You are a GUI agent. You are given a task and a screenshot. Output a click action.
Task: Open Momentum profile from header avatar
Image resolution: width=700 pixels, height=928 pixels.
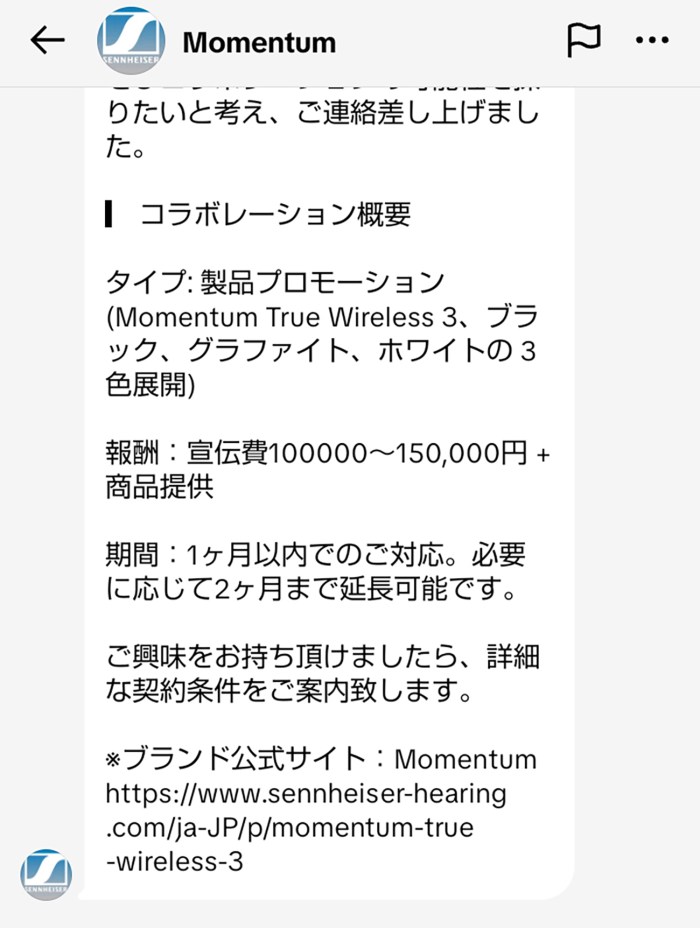tap(130, 41)
